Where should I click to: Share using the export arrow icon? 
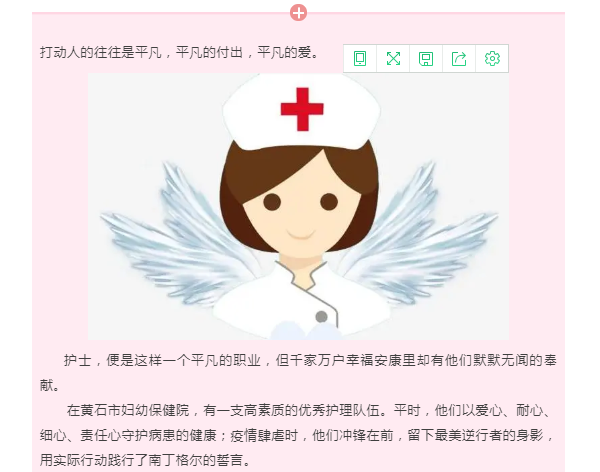point(459,59)
